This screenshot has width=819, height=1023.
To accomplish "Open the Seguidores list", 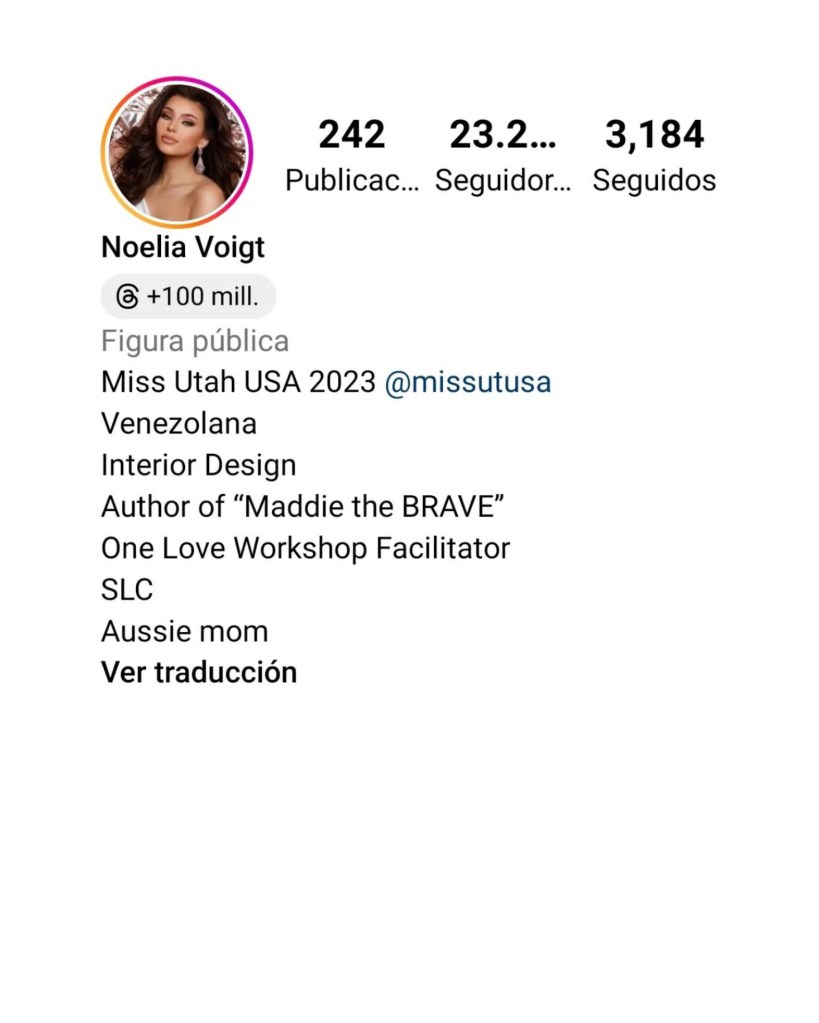I will coord(503,156).
